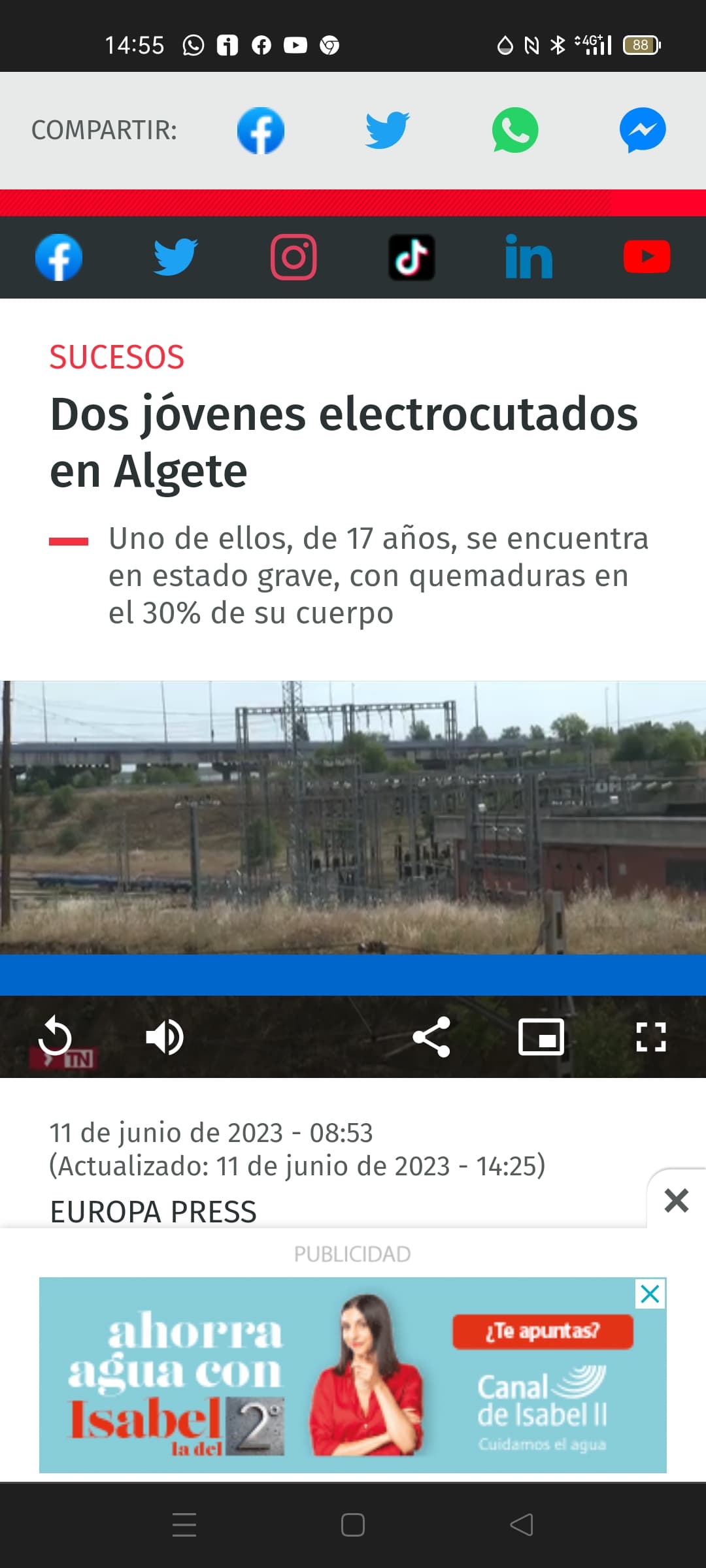Open the site's YouTube channel
Screen dimensions: 706x1568
pos(647,257)
